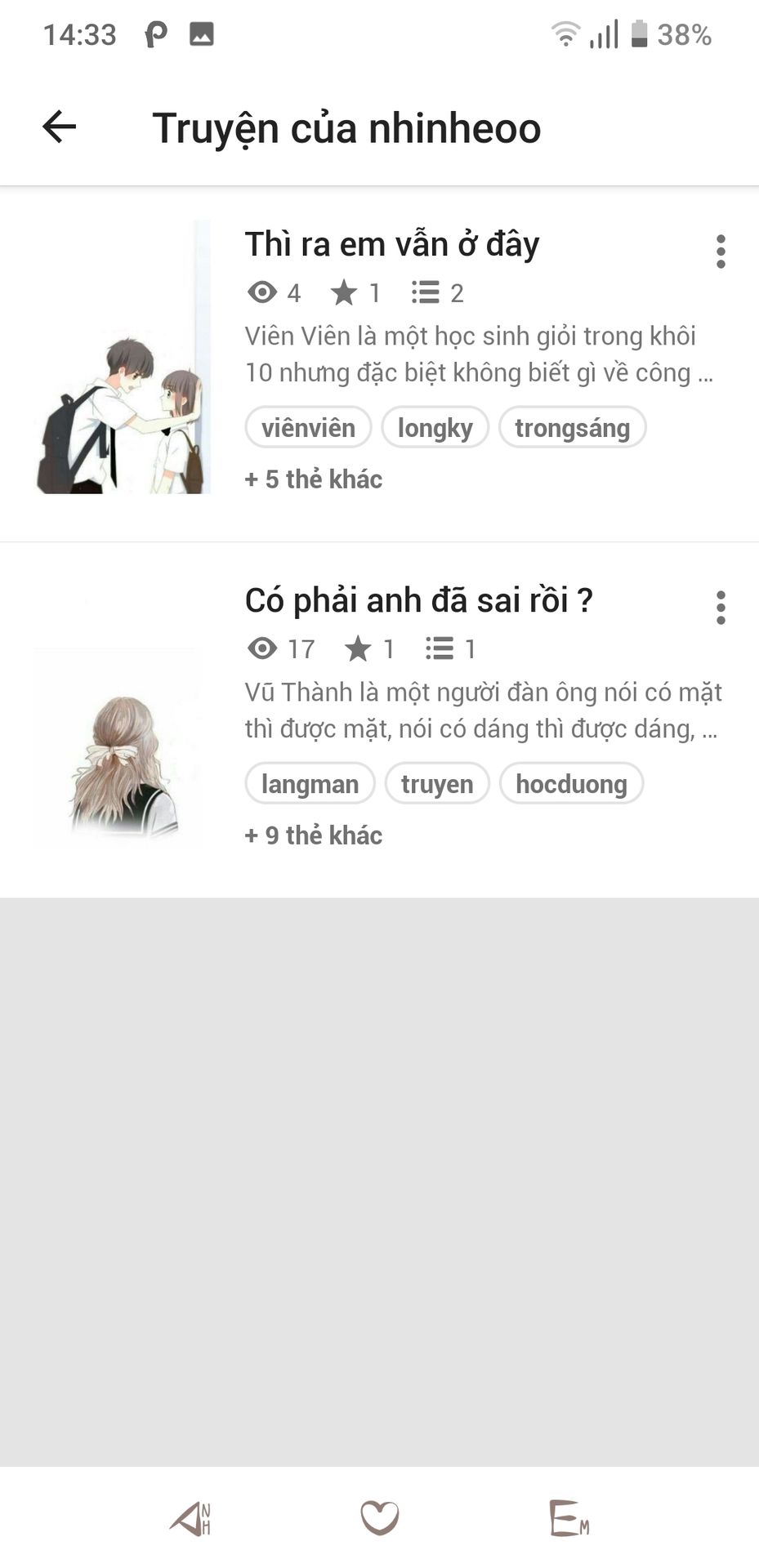Open the story Có phải anh đã sai rồi ?
This screenshot has height=1568, width=759.
click(x=418, y=600)
